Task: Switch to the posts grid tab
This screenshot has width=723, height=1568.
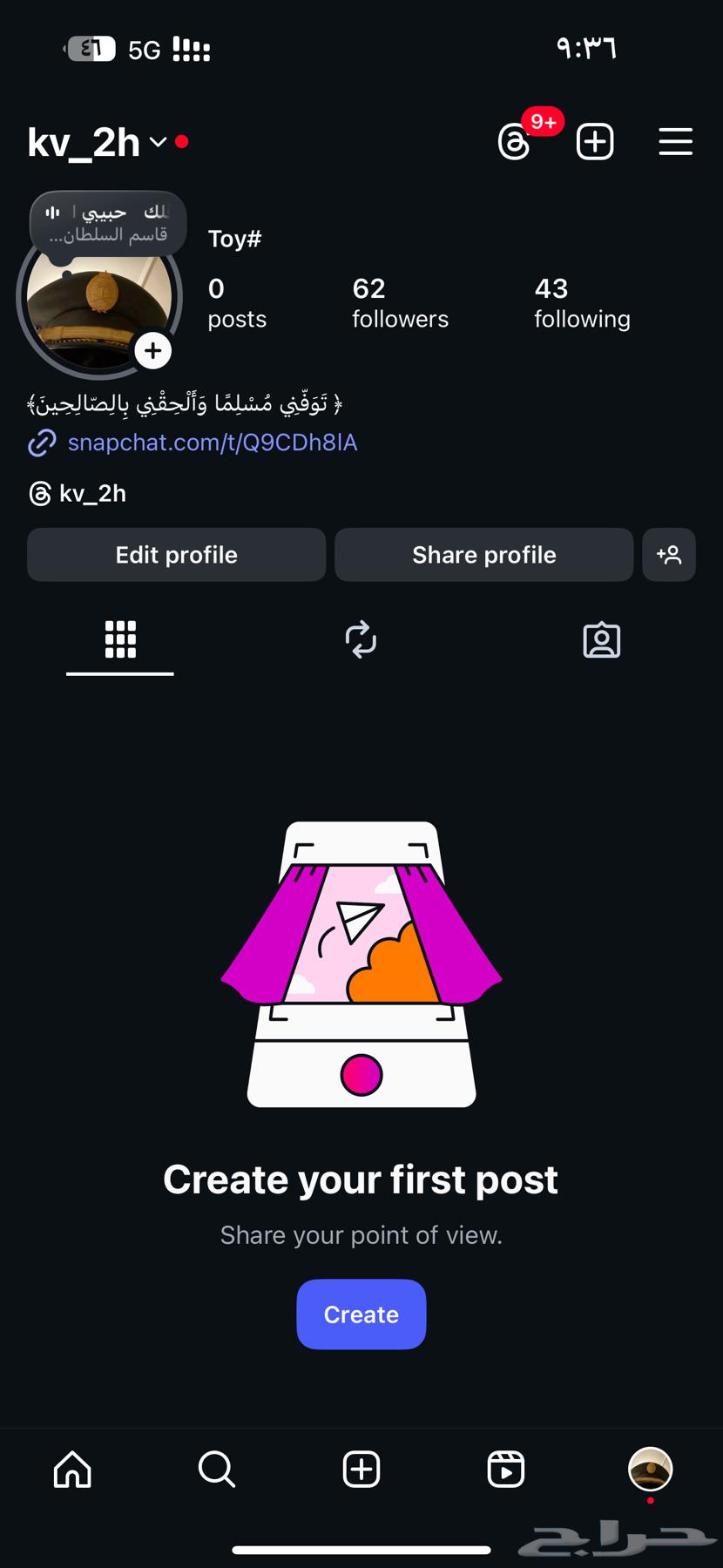Action: click(x=120, y=640)
